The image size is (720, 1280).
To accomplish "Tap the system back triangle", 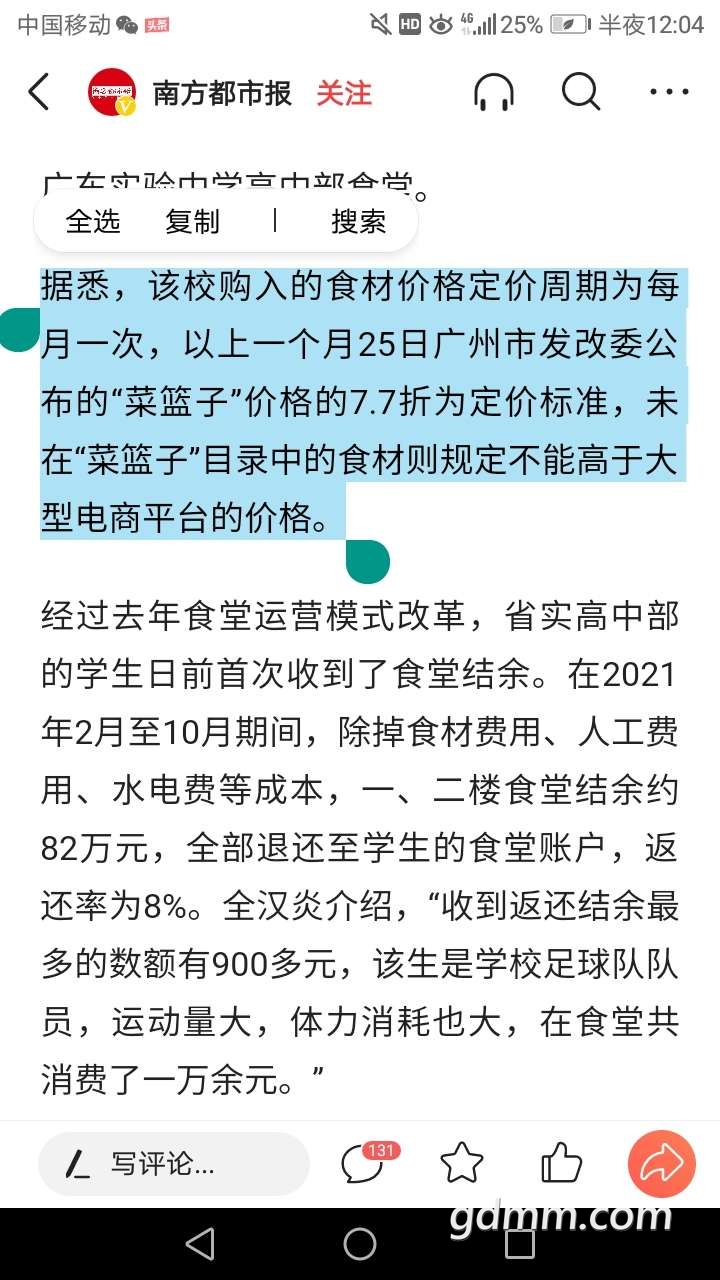I will pyautogui.click(x=200, y=1244).
